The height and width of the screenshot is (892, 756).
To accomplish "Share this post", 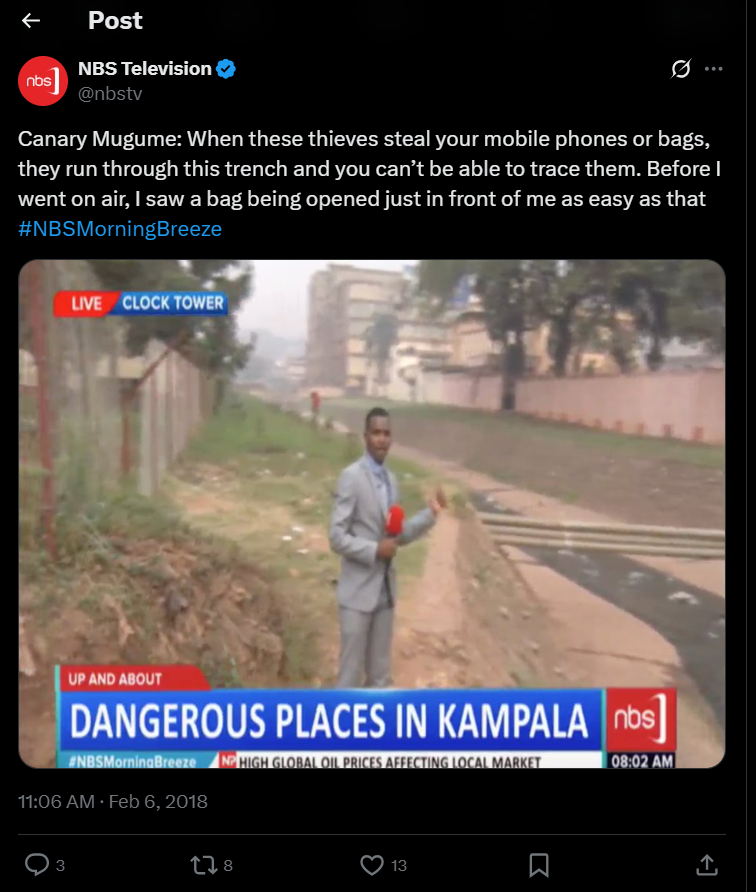I will (x=706, y=864).
